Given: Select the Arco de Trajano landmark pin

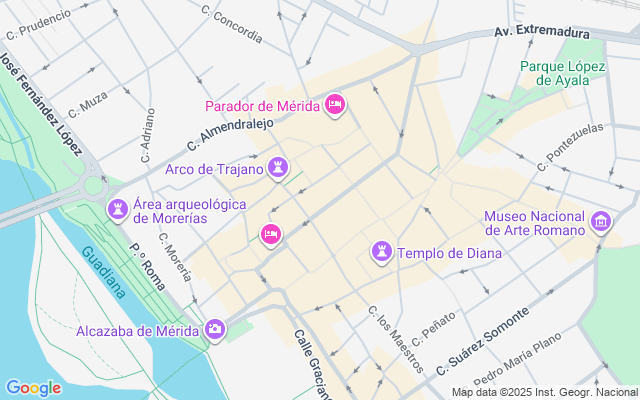Looking at the screenshot, I should pos(279,168).
